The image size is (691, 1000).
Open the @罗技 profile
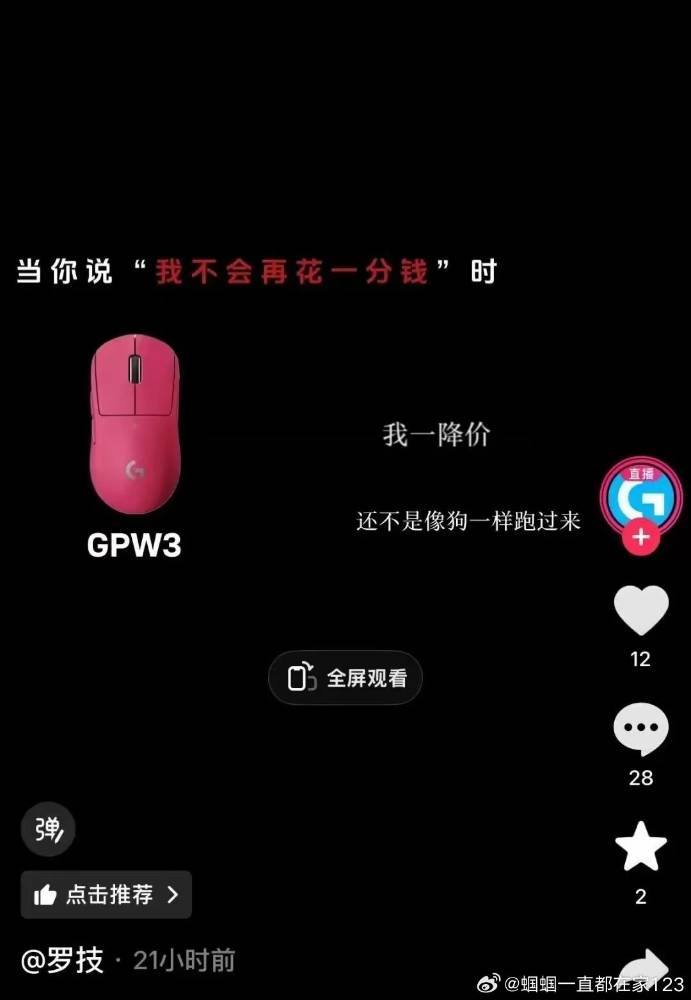(x=62, y=961)
